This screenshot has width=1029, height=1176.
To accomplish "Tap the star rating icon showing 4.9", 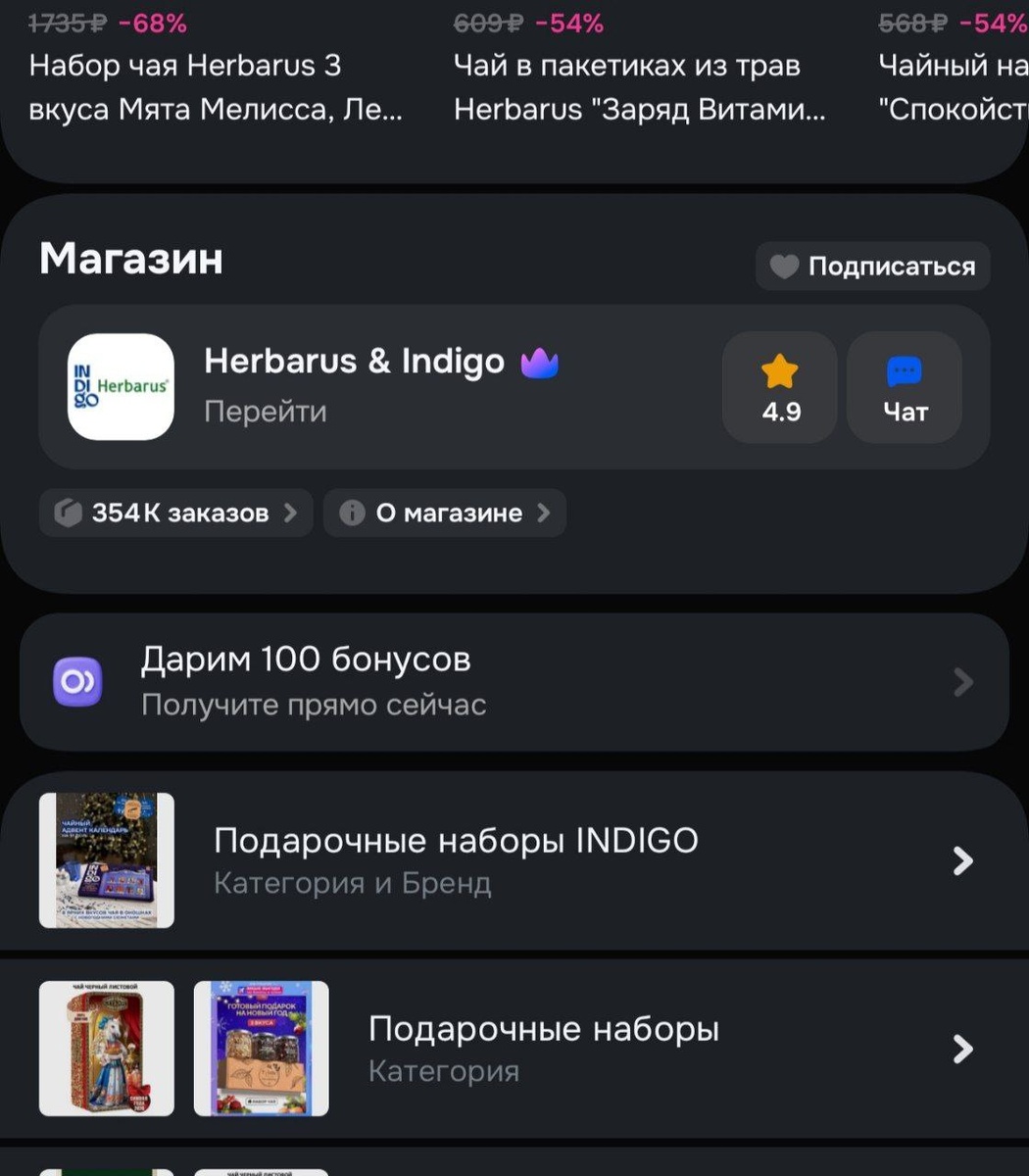I will pos(779,371).
